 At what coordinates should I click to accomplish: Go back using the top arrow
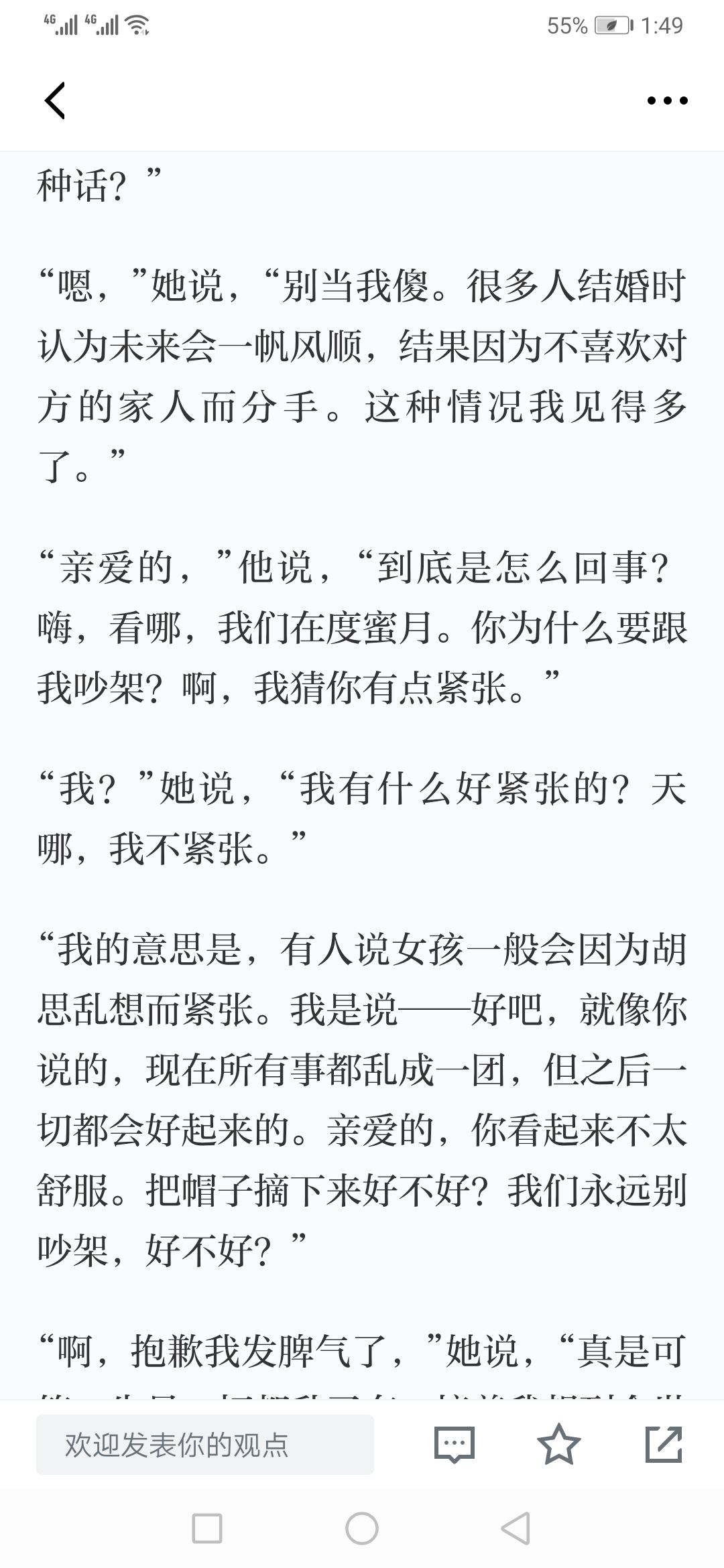coord(55,101)
